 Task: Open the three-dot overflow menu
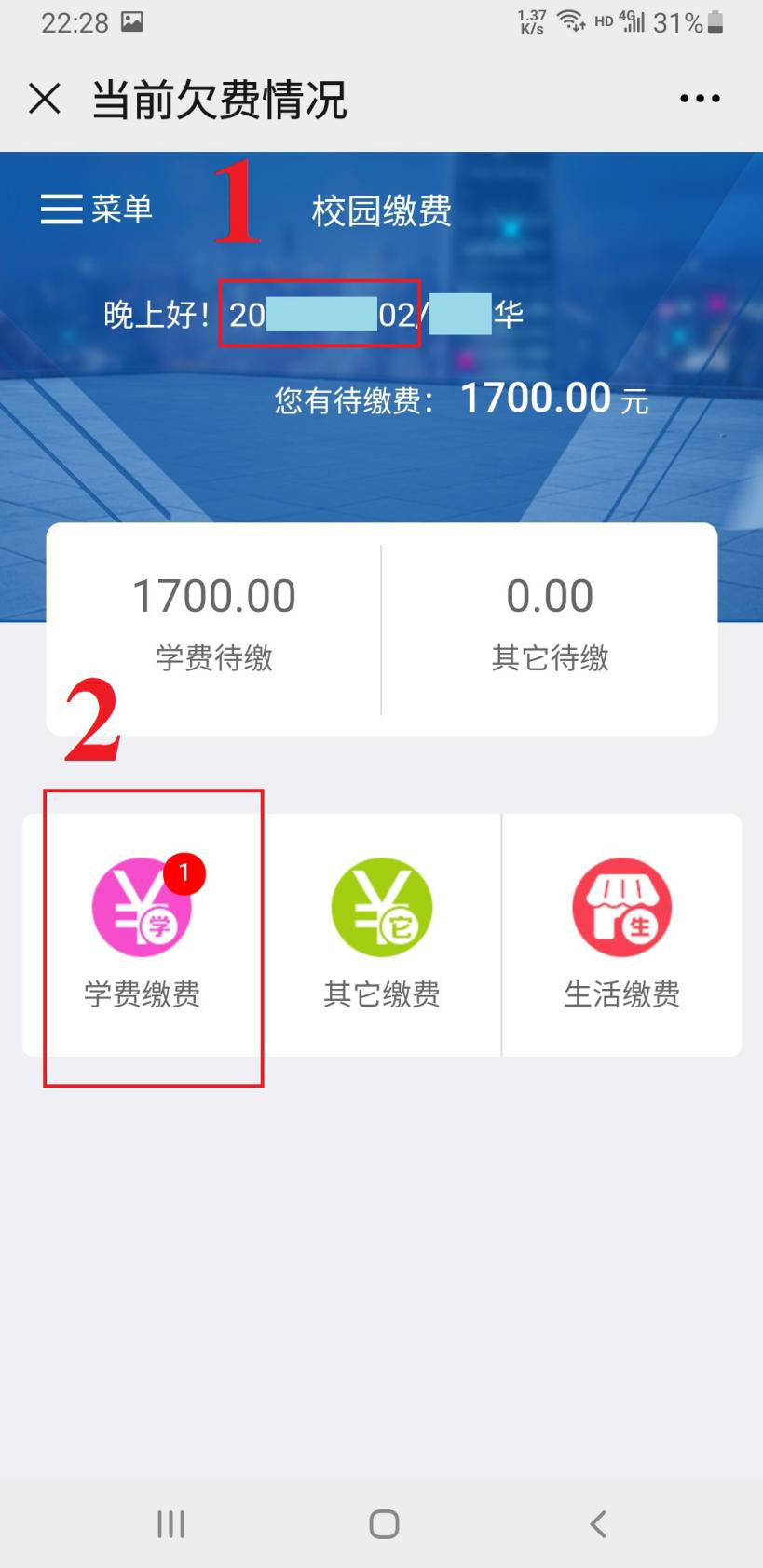pos(699,99)
